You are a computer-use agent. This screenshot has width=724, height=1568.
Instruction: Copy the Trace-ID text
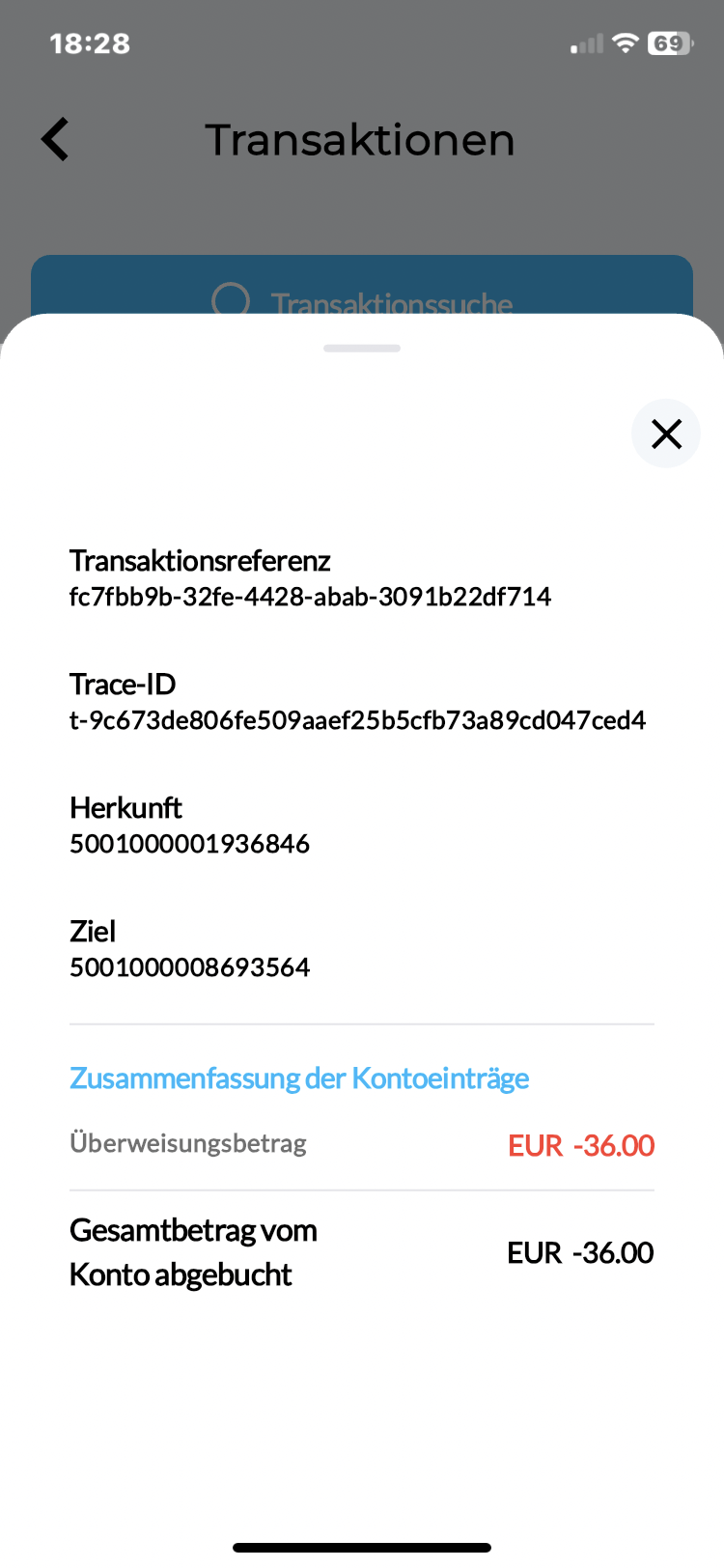pyautogui.click(x=357, y=719)
